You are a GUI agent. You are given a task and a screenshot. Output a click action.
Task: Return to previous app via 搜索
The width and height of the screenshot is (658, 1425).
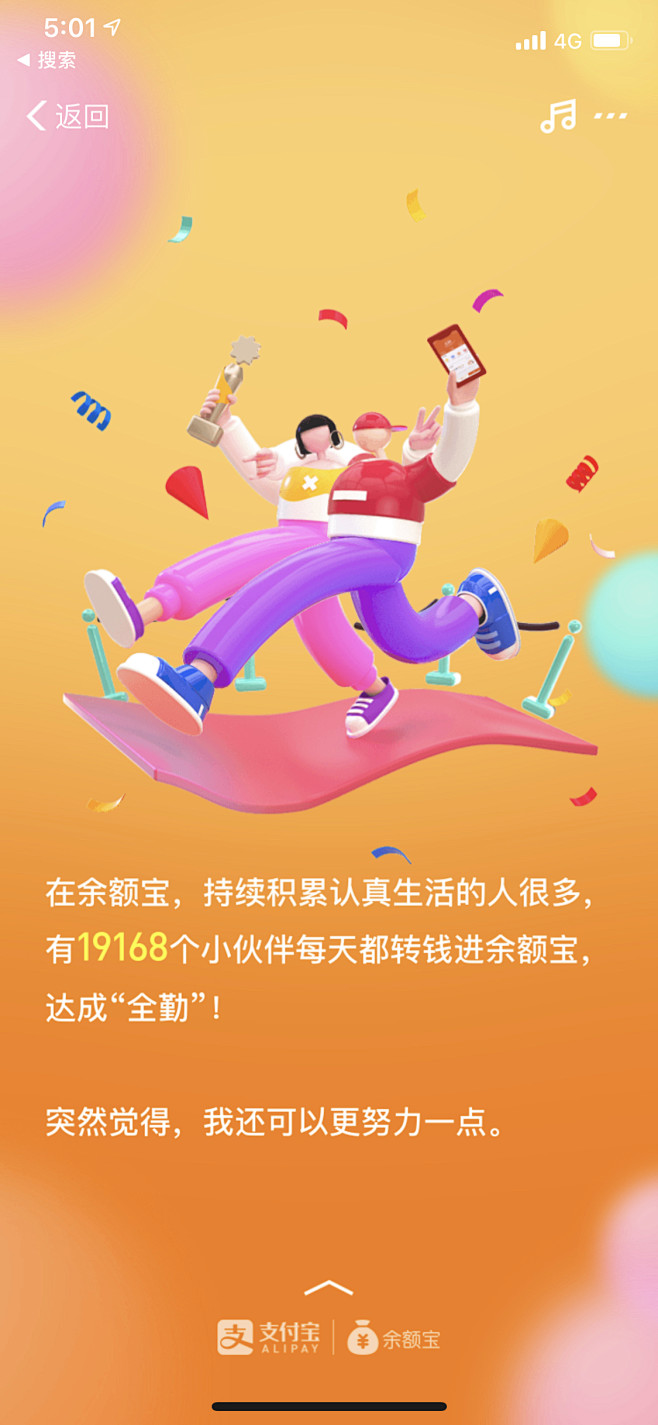[47, 61]
